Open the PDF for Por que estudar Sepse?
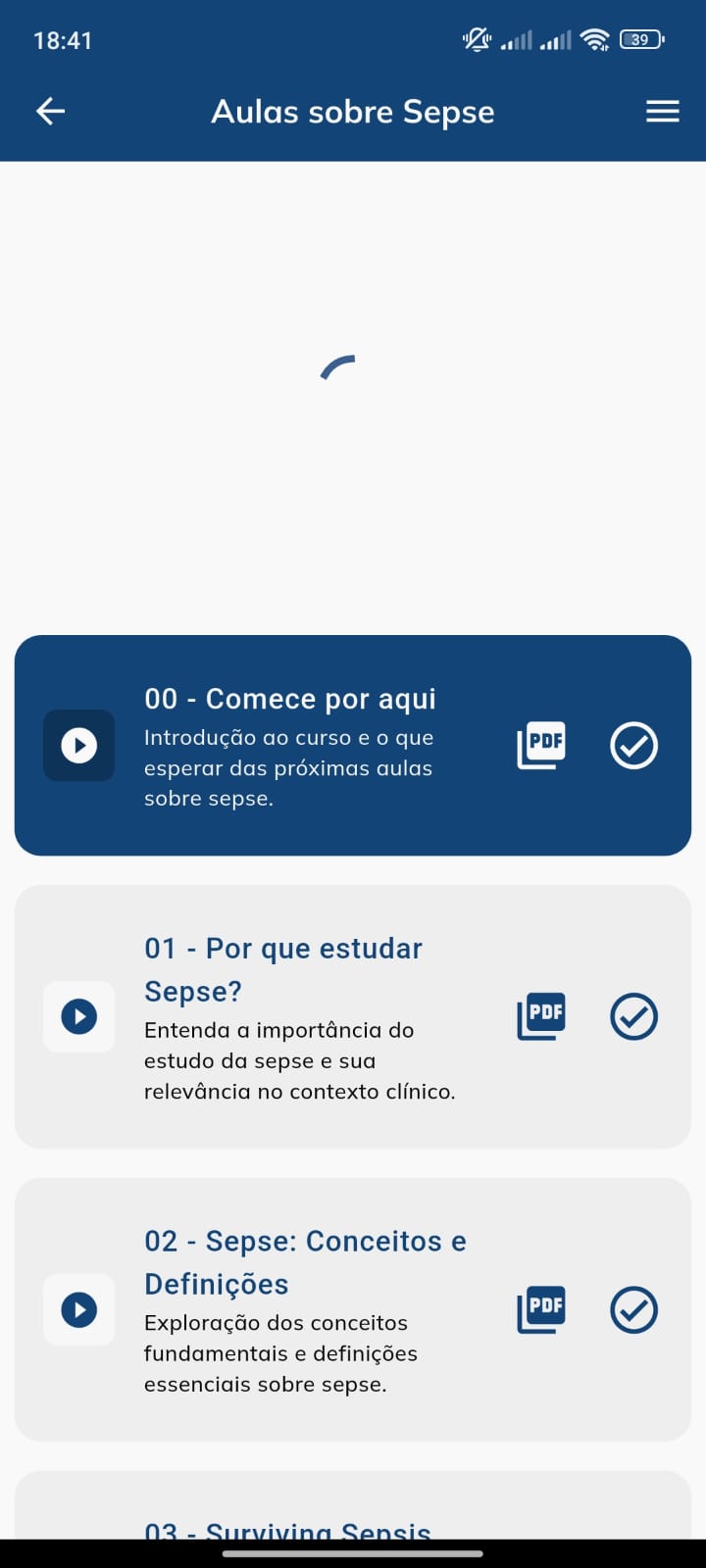Image resolution: width=706 pixels, height=1568 pixels. point(541,1016)
